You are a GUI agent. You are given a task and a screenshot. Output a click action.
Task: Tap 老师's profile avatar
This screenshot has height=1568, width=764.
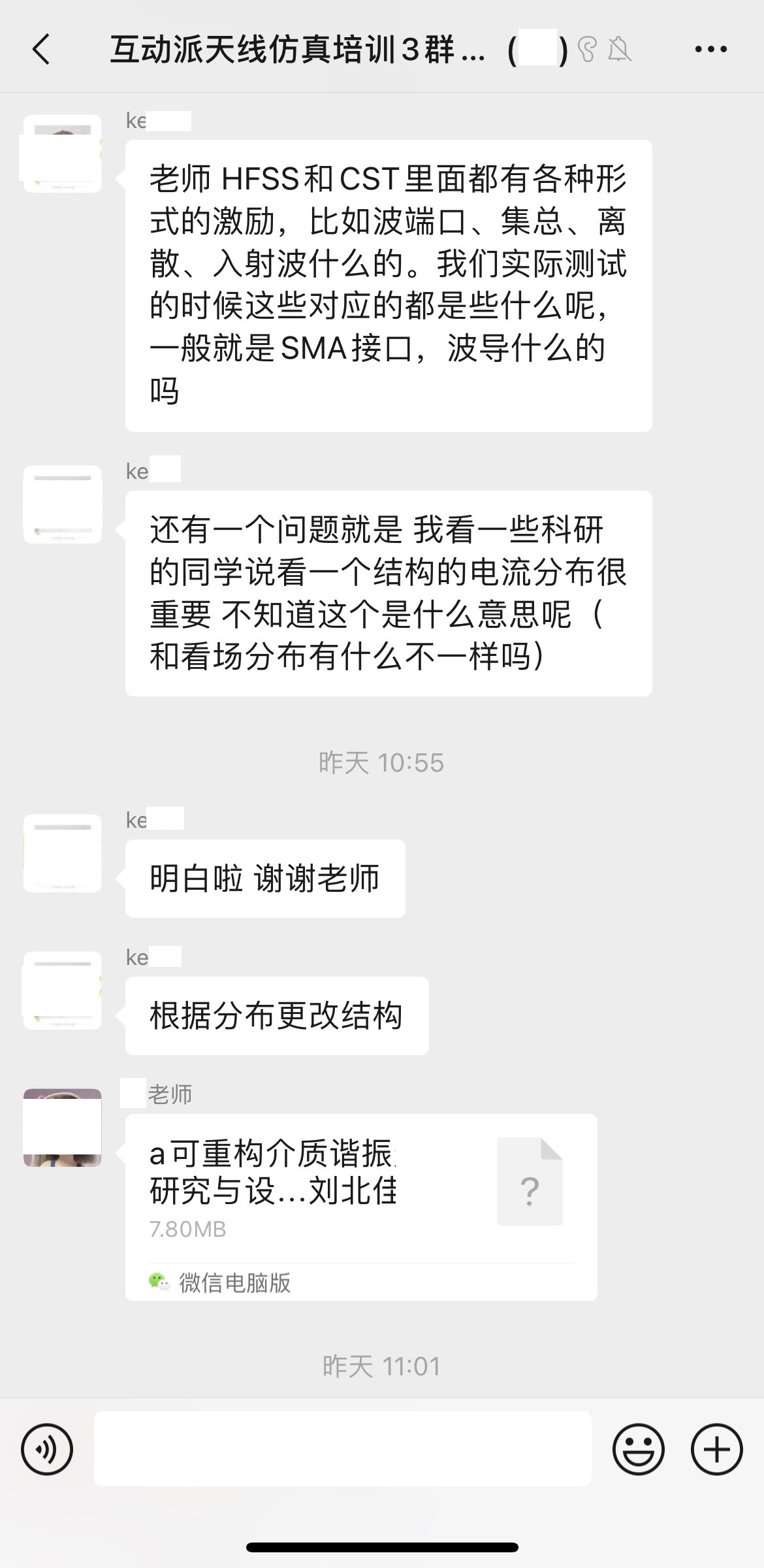coord(63,1128)
